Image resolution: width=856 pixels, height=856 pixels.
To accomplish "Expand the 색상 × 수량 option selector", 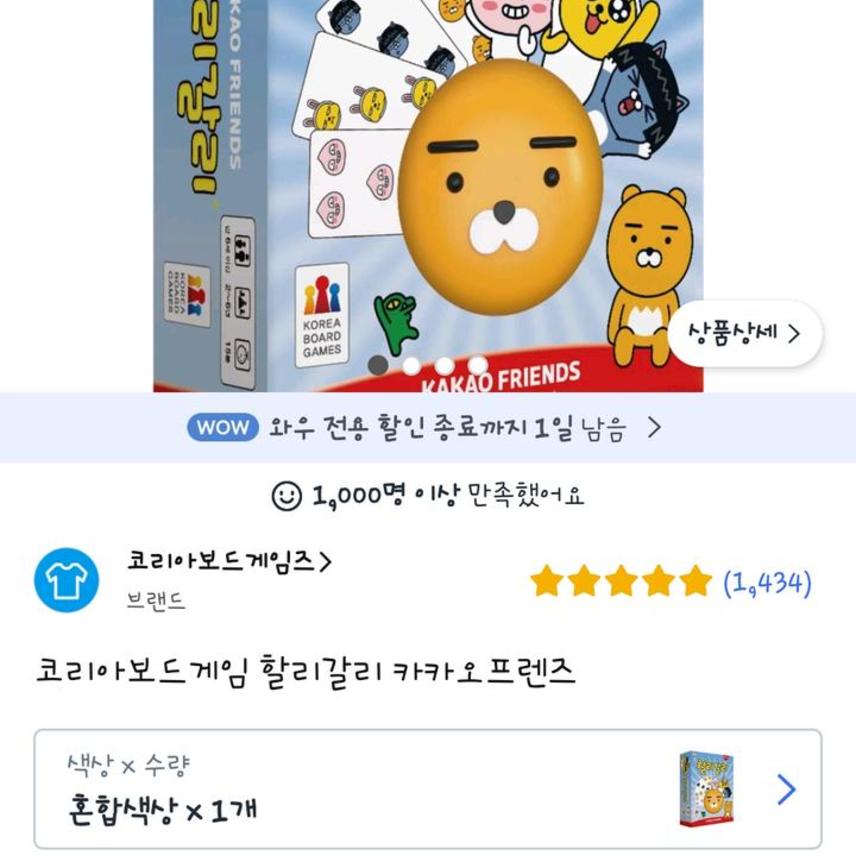I will 427,789.
